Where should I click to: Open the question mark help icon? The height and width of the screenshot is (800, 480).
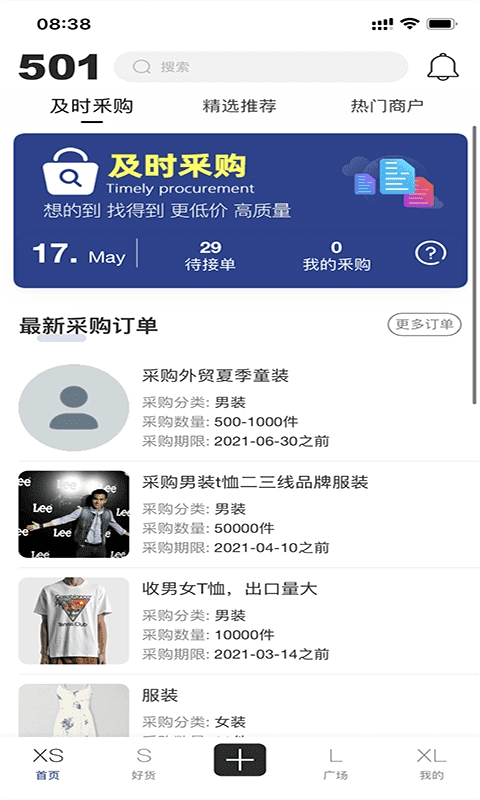431,253
